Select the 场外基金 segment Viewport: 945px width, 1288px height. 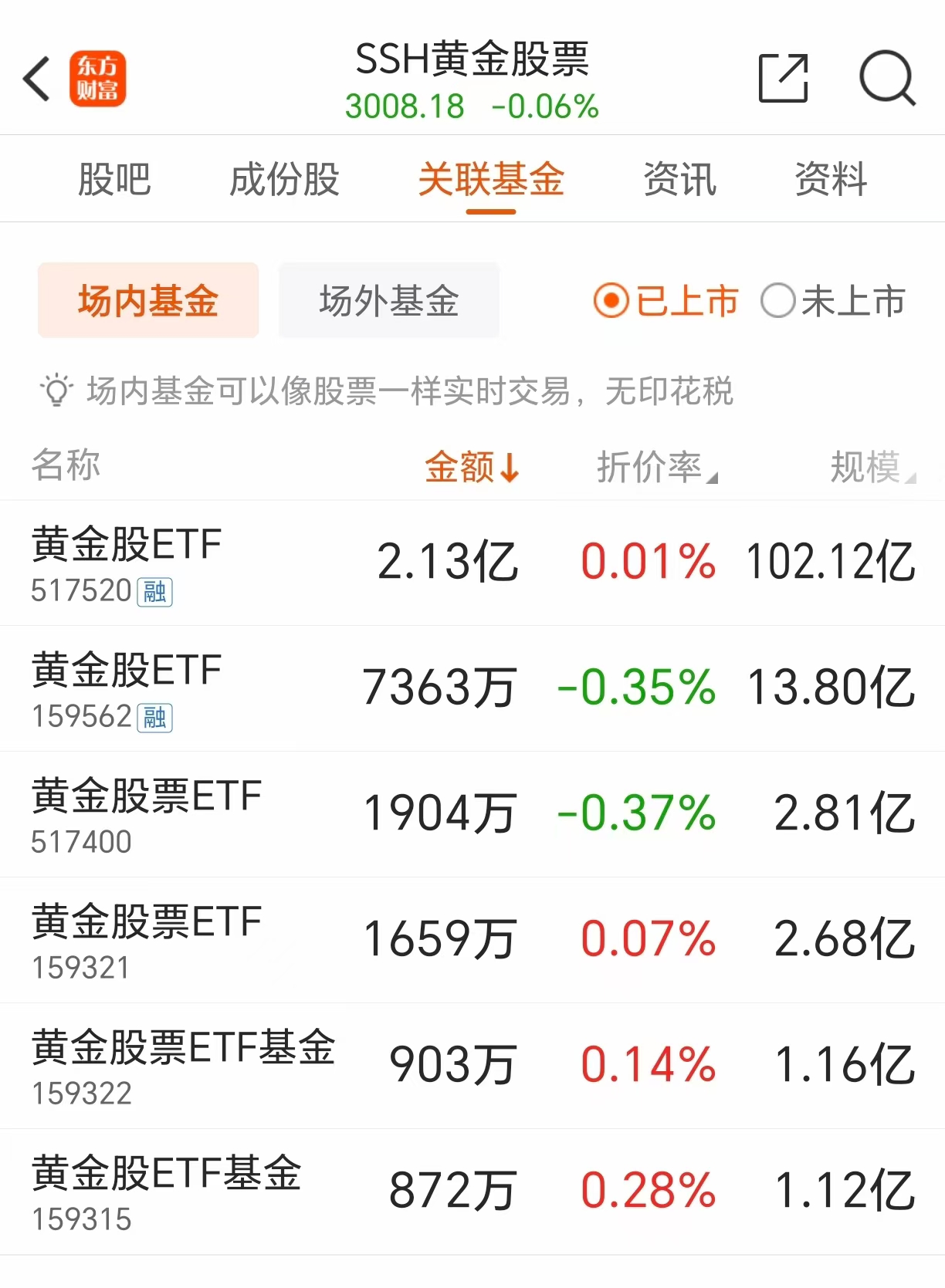(389, 300)
